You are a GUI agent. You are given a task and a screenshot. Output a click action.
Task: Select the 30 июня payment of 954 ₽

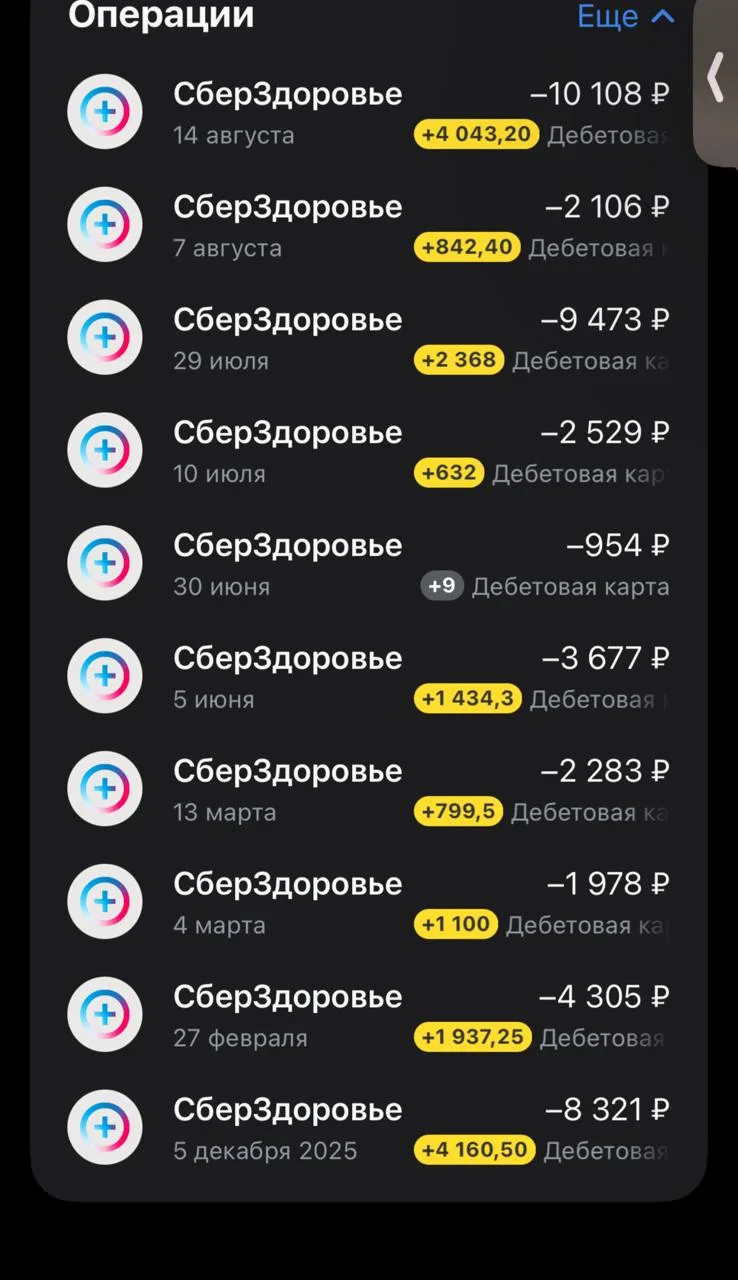coord(368,564)
